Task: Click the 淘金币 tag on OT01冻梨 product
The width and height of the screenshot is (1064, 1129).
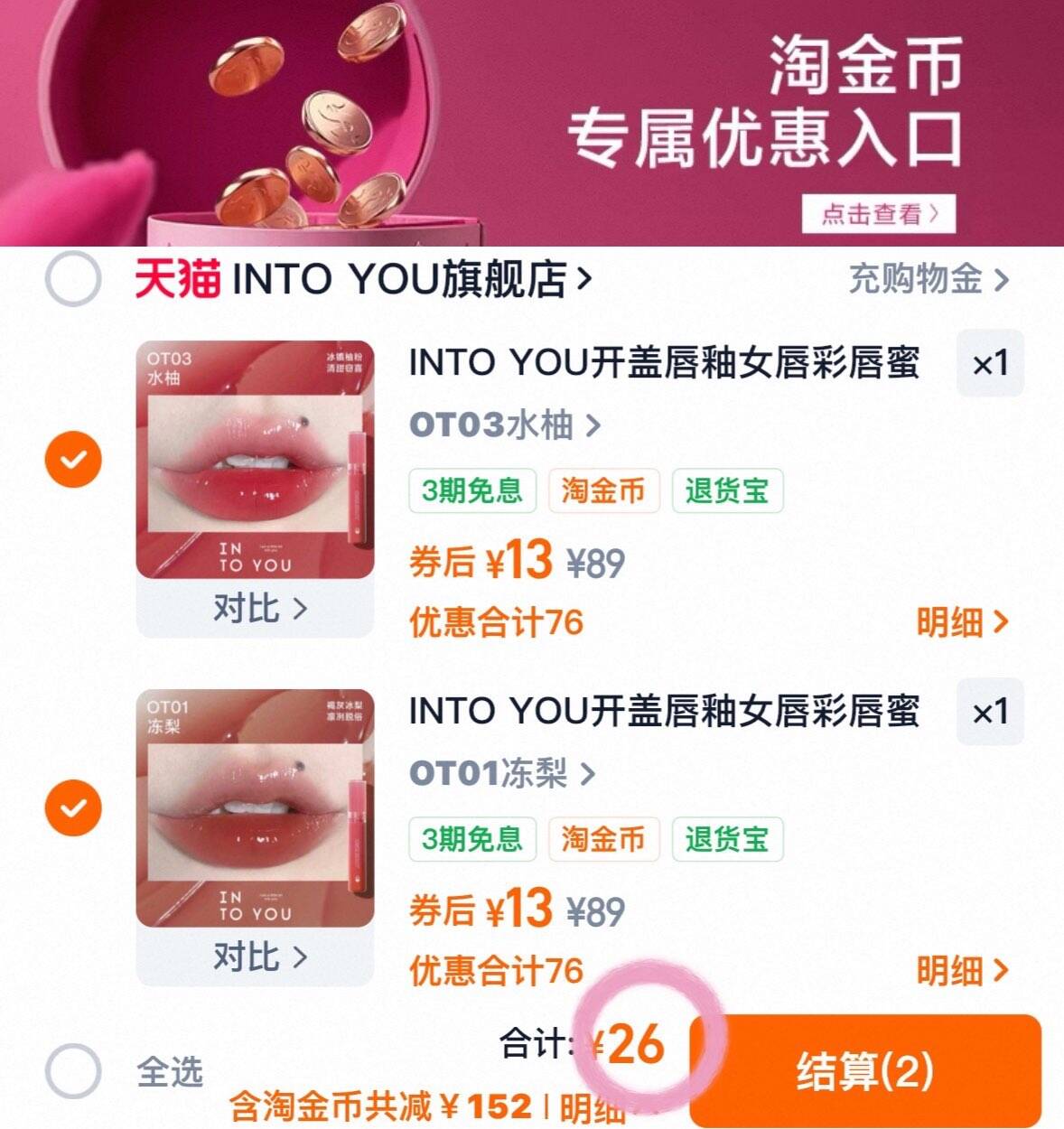Action: click(603, 839)
